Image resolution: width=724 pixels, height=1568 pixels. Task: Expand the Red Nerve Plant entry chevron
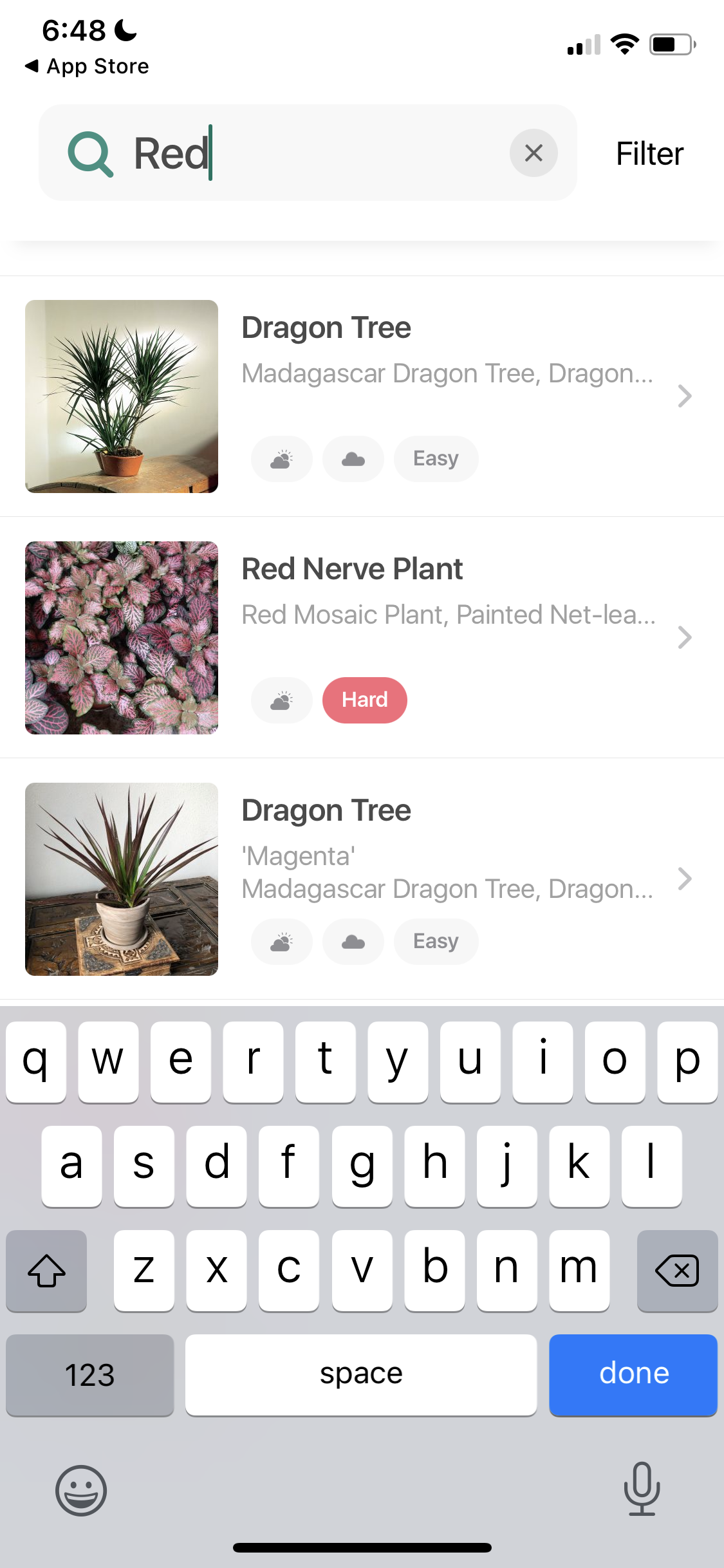coord(685,637)
